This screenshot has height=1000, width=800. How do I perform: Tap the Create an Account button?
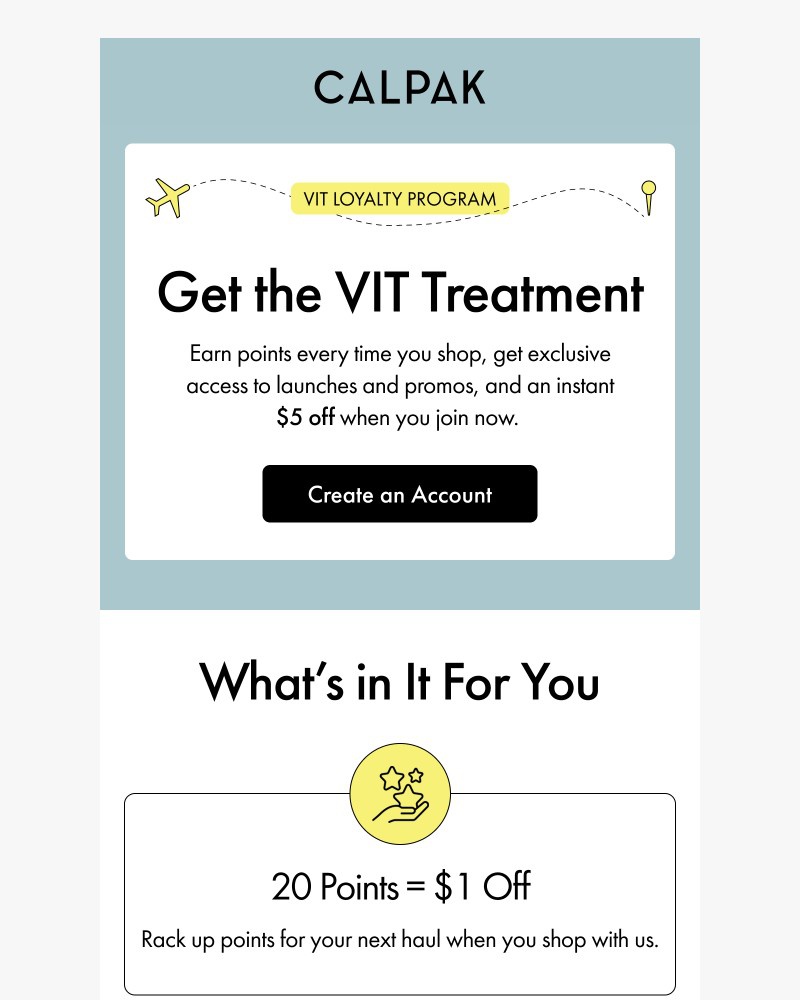400,494
